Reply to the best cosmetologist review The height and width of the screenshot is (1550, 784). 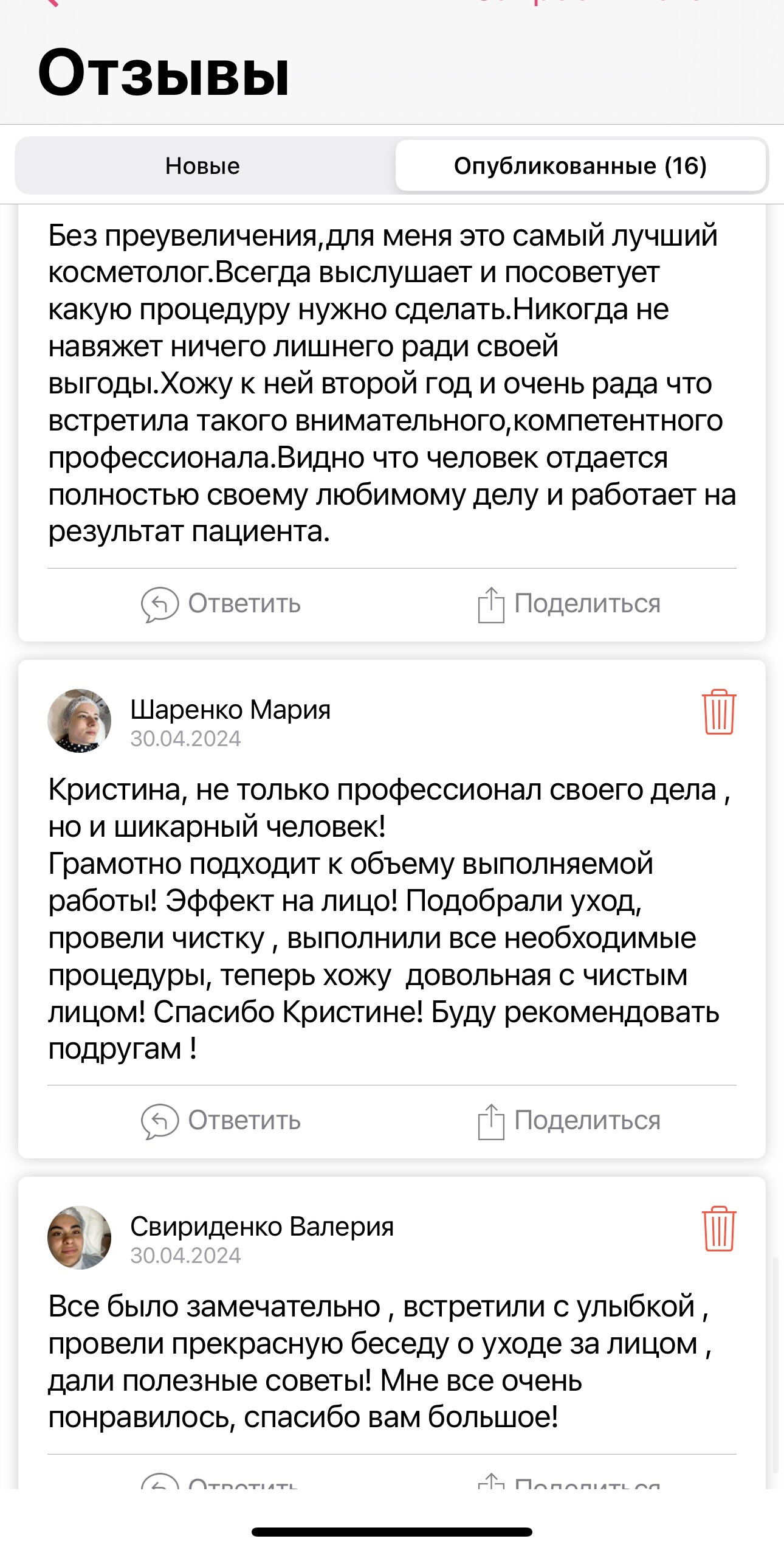pos(221,604)
